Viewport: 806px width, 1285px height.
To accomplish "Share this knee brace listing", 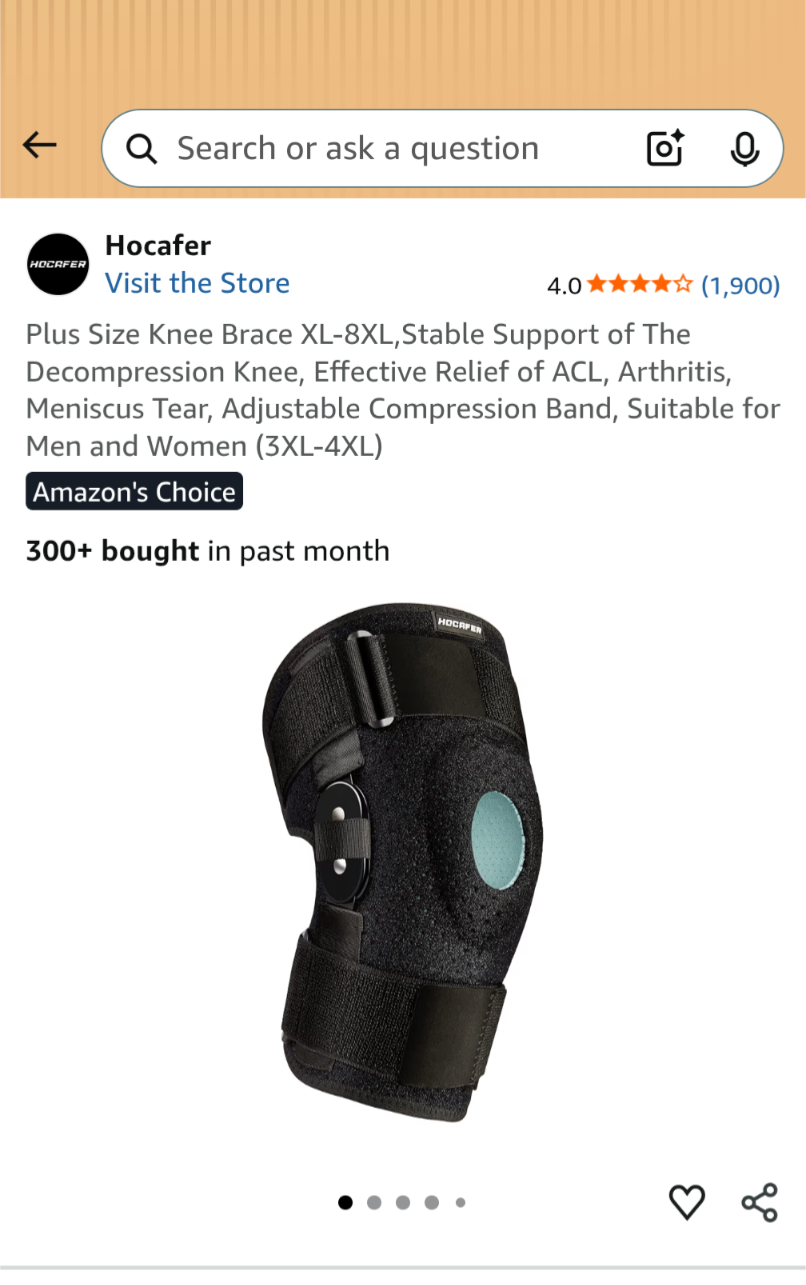I will point(760,1201).
